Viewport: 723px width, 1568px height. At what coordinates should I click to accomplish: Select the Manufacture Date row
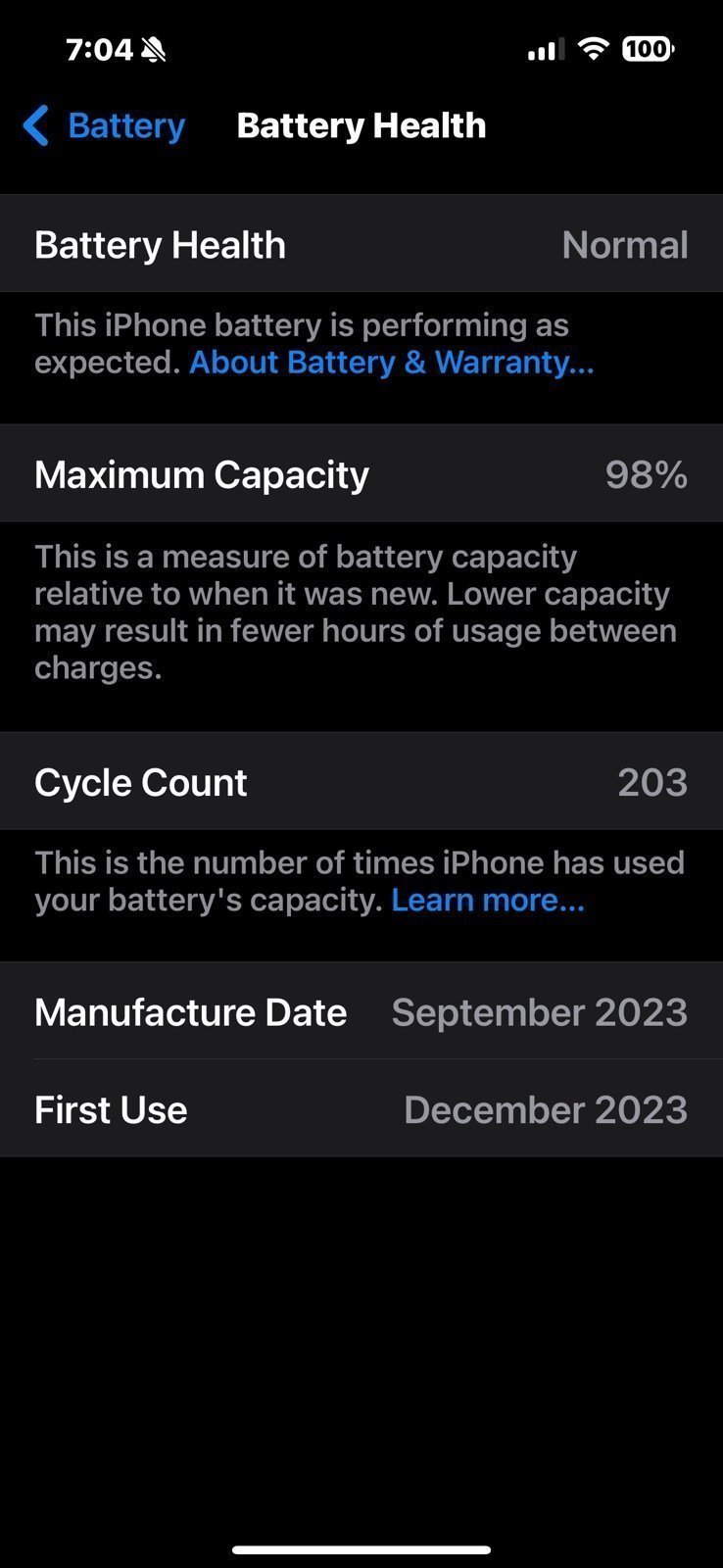tap(361, 1012)
